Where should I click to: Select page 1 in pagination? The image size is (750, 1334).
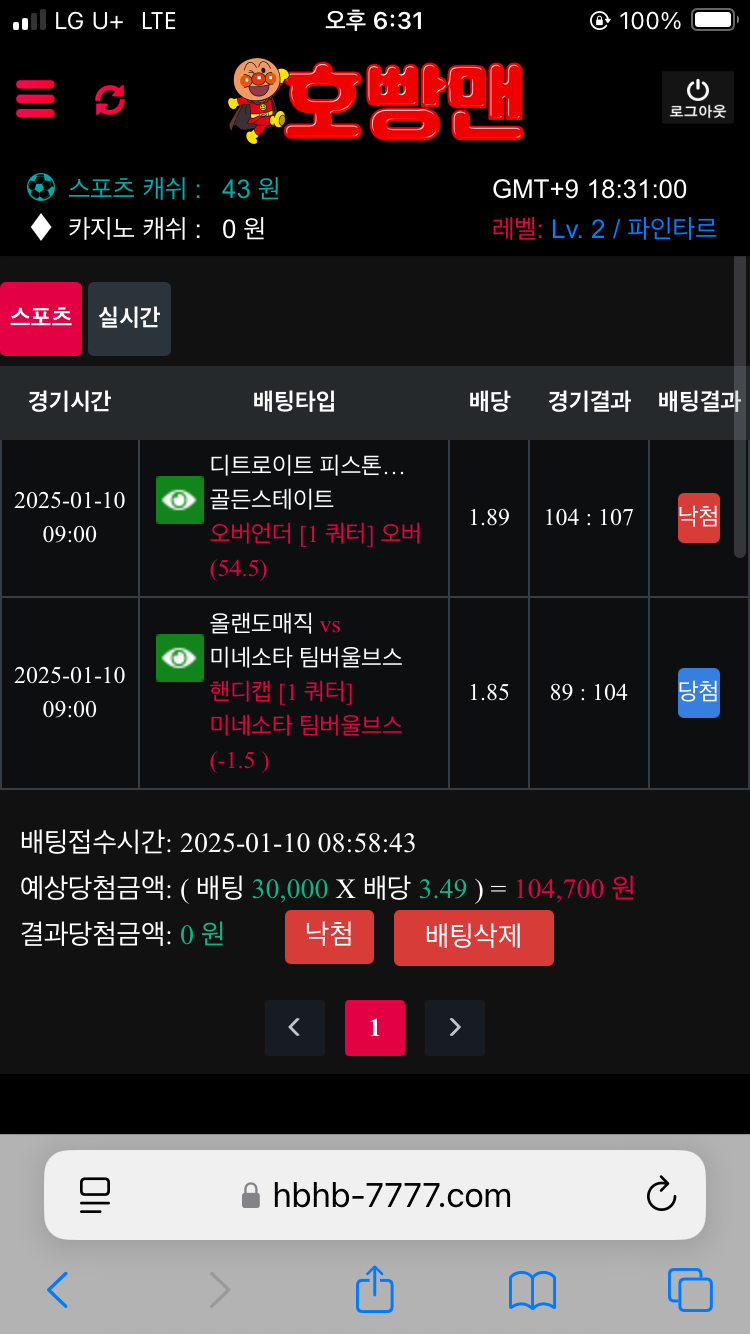point(375,1027)
